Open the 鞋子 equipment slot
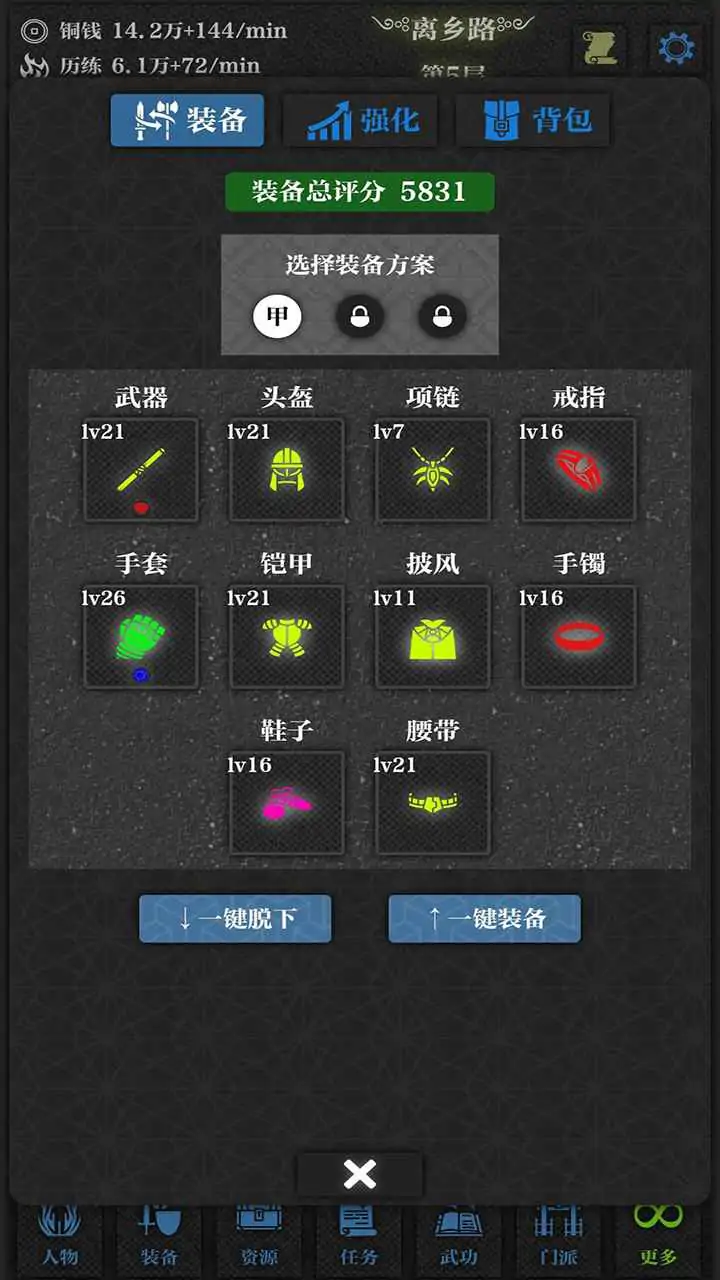The height and width of the screenshot is (1280, 720). (287, 803)
